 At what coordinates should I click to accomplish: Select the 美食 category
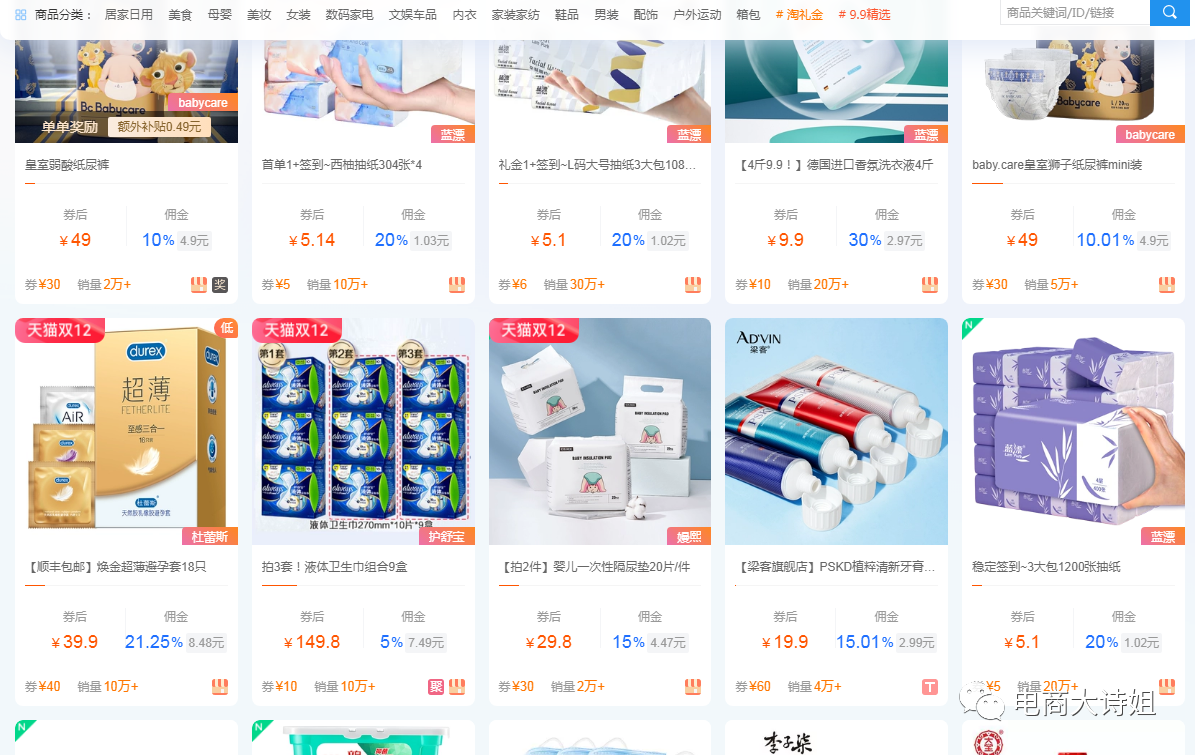point(180,15)
